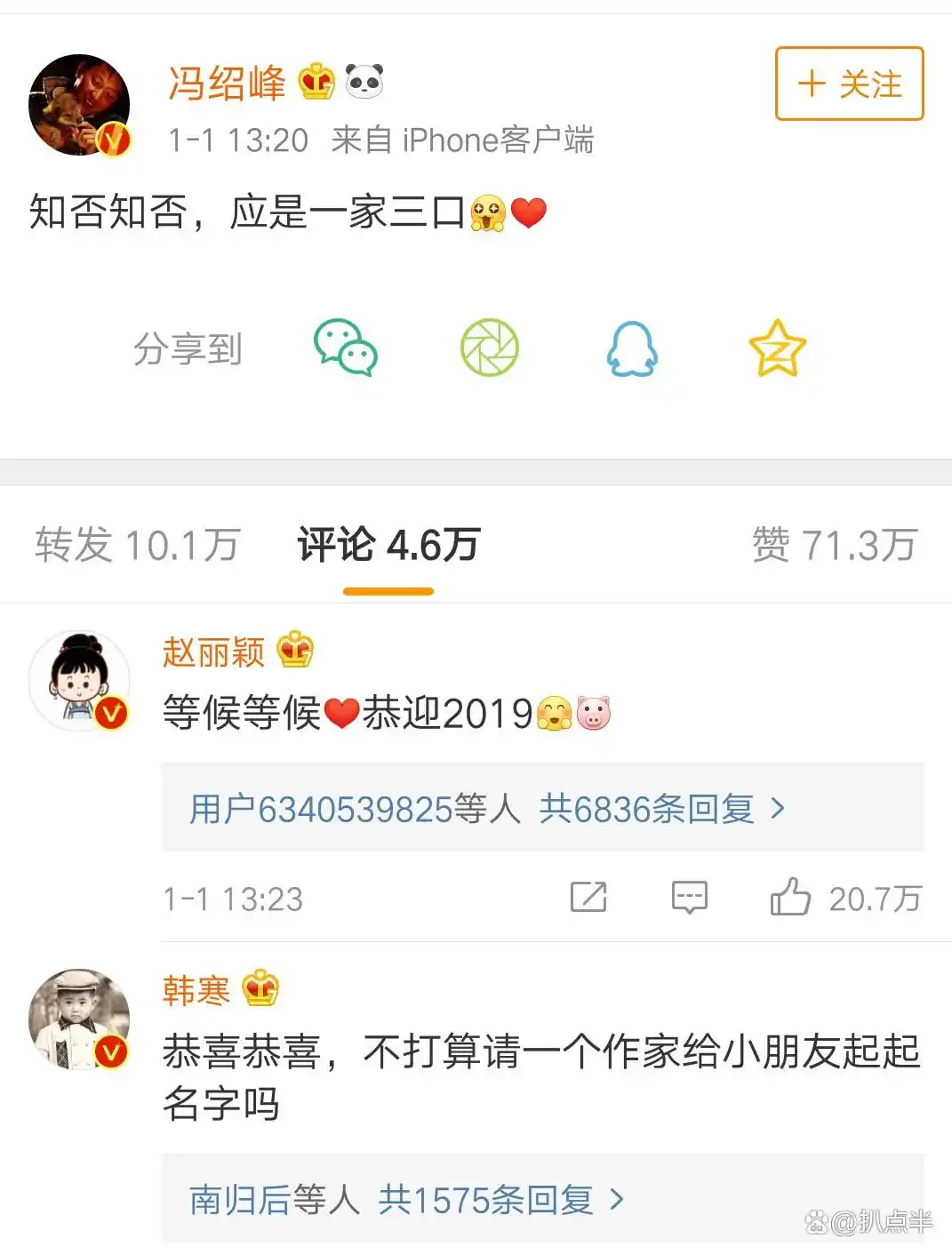Open 韩寒's profile from his username
952x1255 pixels.
pos(196,990)
